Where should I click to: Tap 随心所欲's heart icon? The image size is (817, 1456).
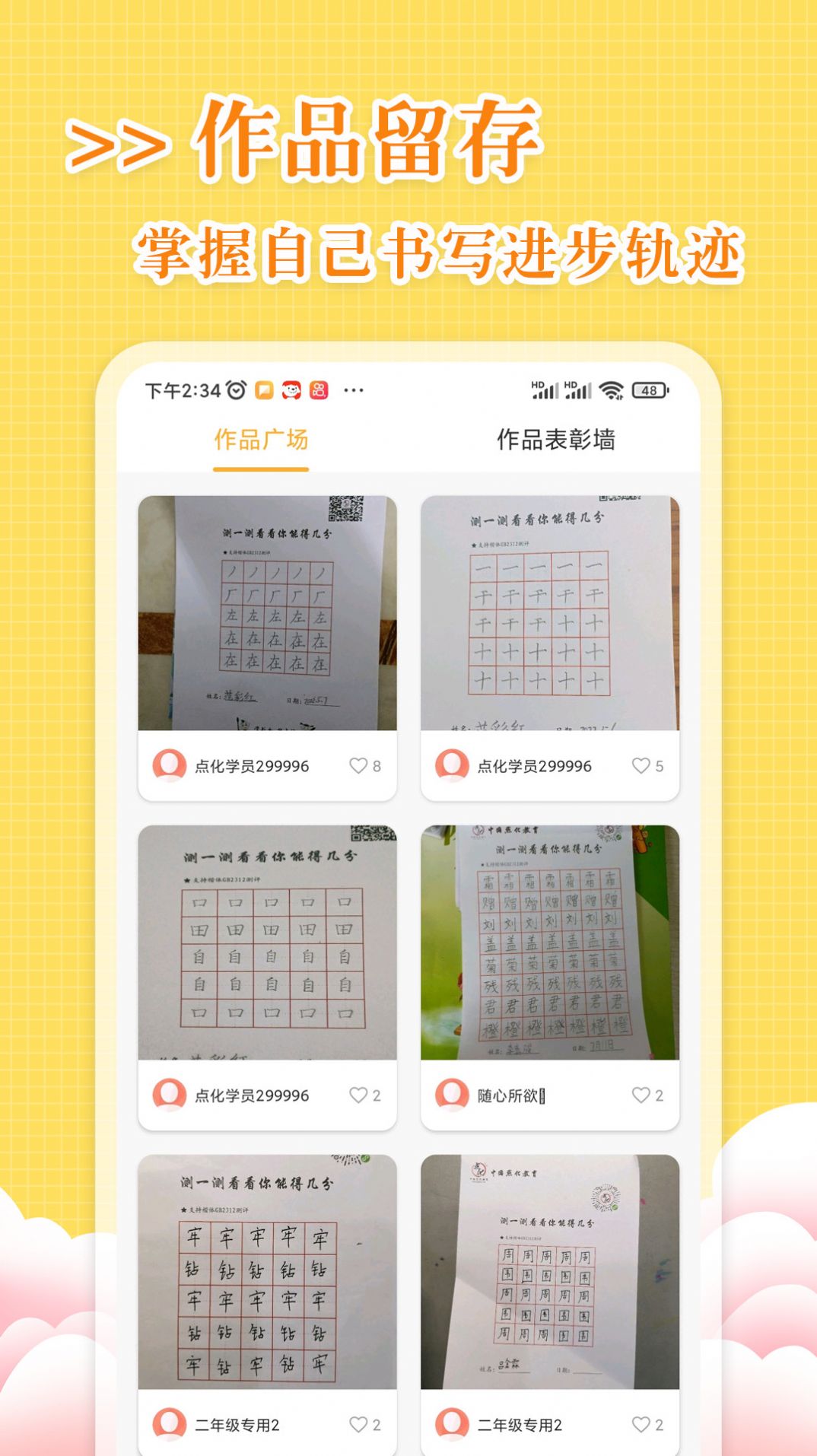pyautogui.click(x=639, y=1095)
